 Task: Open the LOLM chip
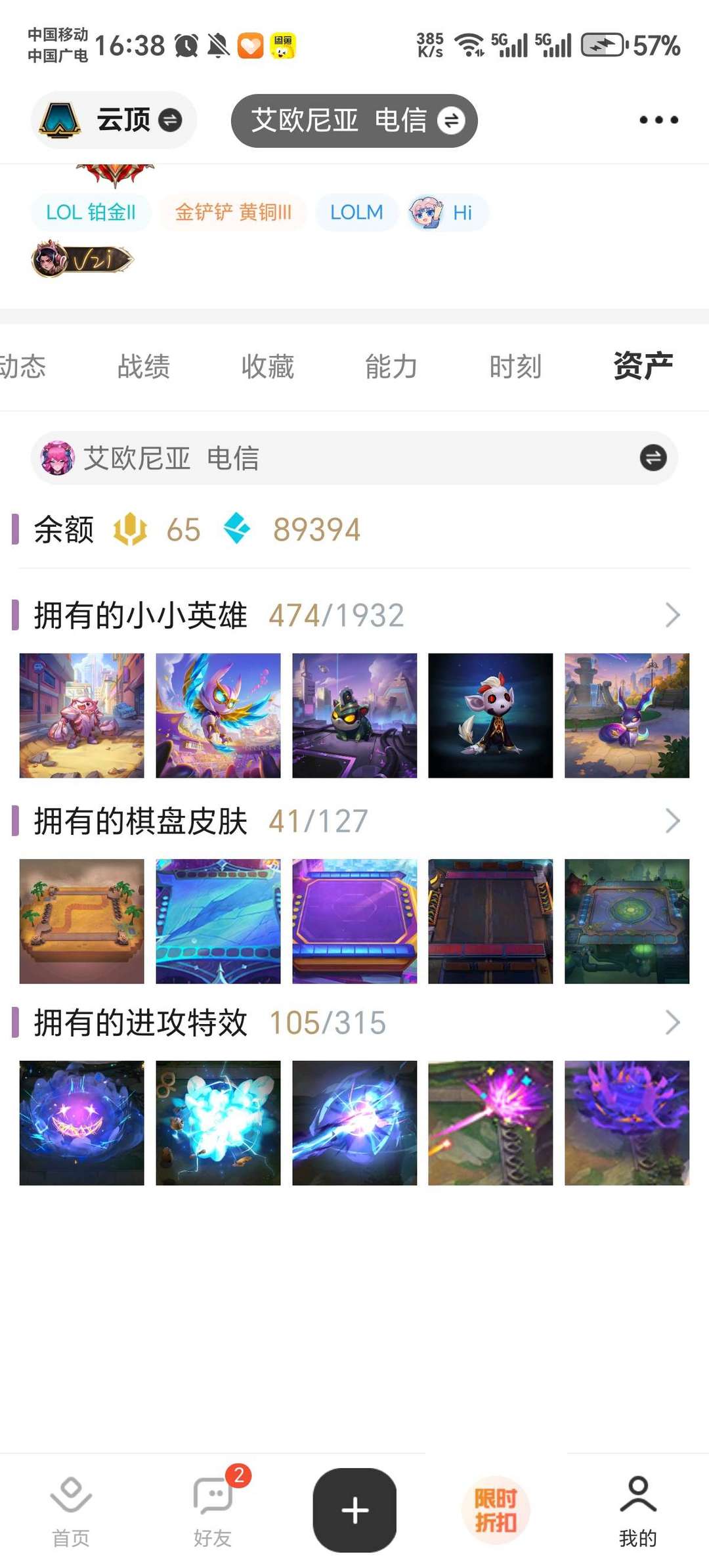point(356,212)
